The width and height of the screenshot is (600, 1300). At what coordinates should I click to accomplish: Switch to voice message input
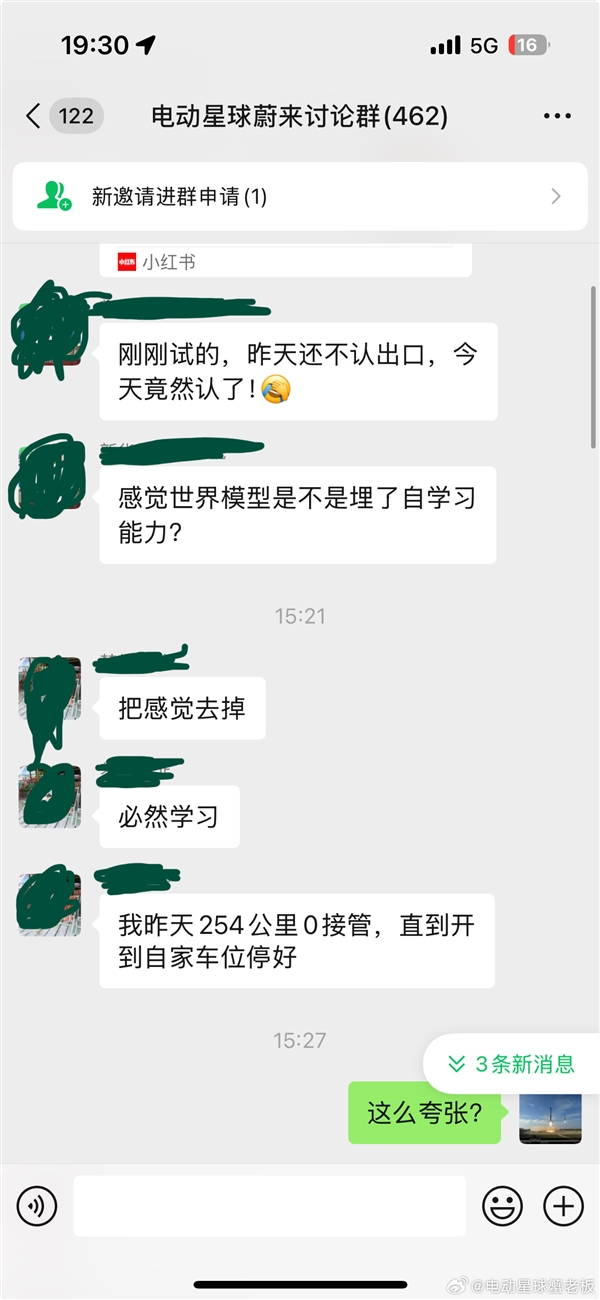click(37, 1206)
